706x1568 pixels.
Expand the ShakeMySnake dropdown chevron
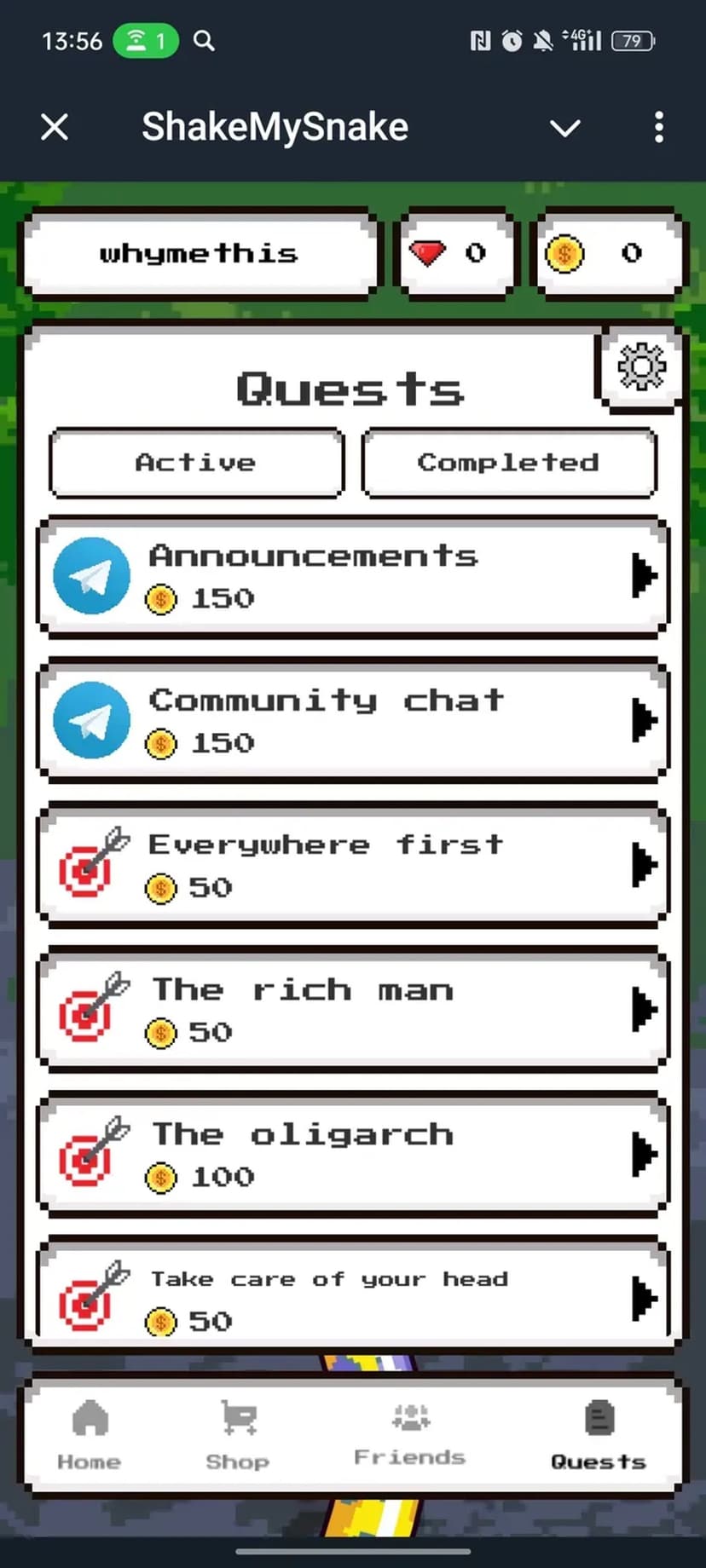(564, 129)
